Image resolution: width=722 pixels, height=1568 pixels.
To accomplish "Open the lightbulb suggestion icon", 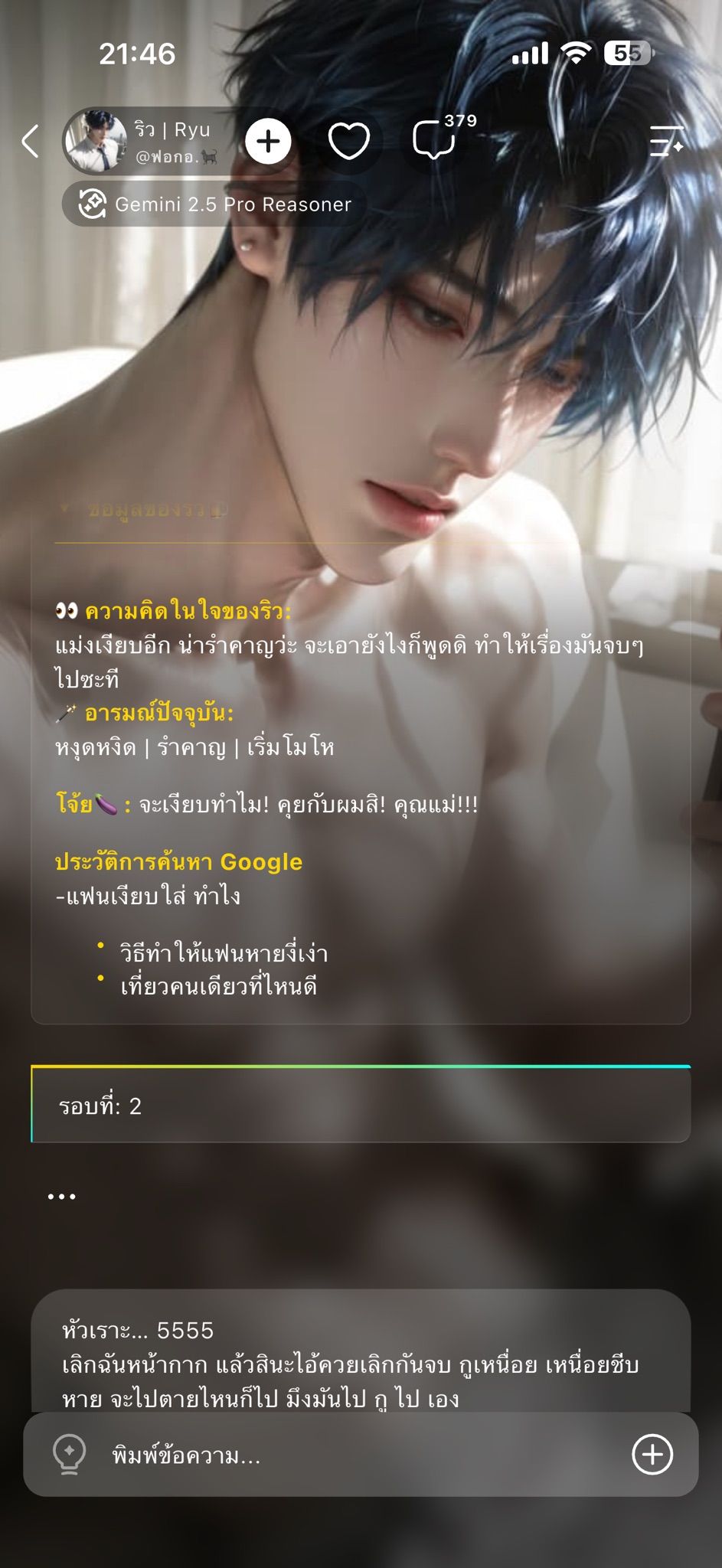I will point(69,1454).
